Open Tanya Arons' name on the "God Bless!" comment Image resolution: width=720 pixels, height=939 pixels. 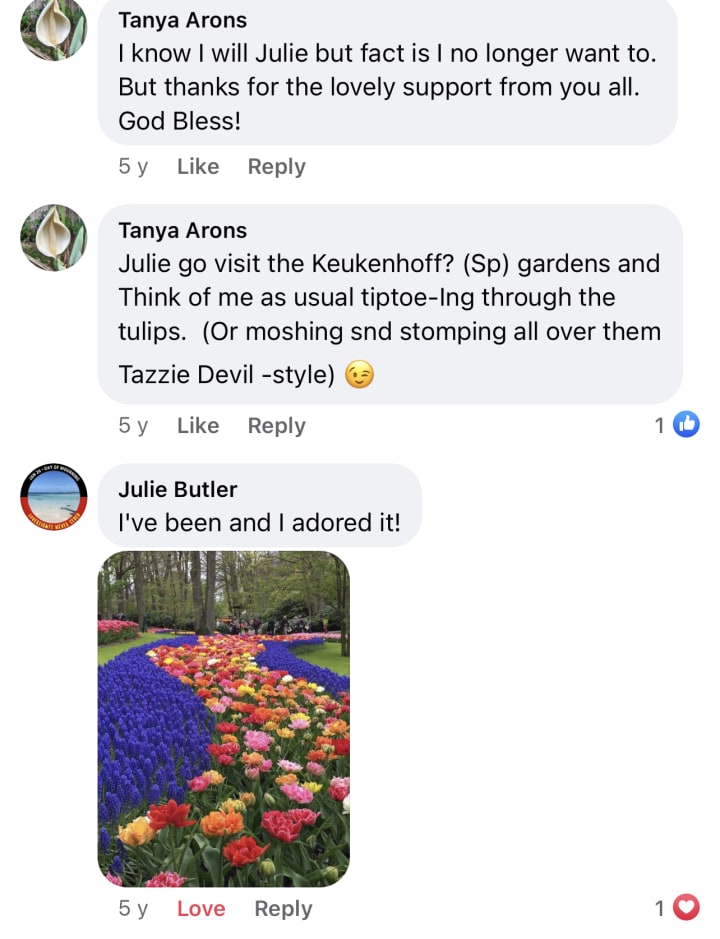(182, 20)
